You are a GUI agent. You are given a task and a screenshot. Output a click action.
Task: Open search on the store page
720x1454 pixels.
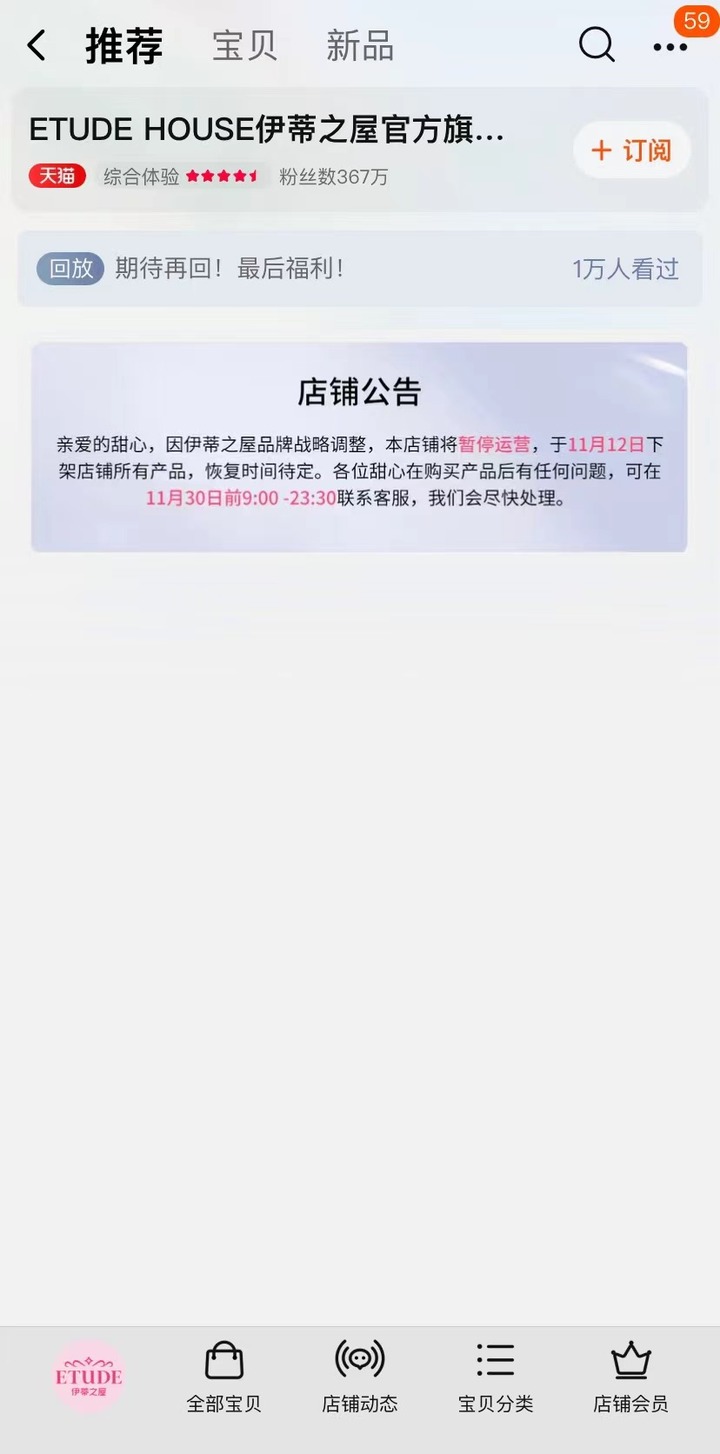point(596,44)
